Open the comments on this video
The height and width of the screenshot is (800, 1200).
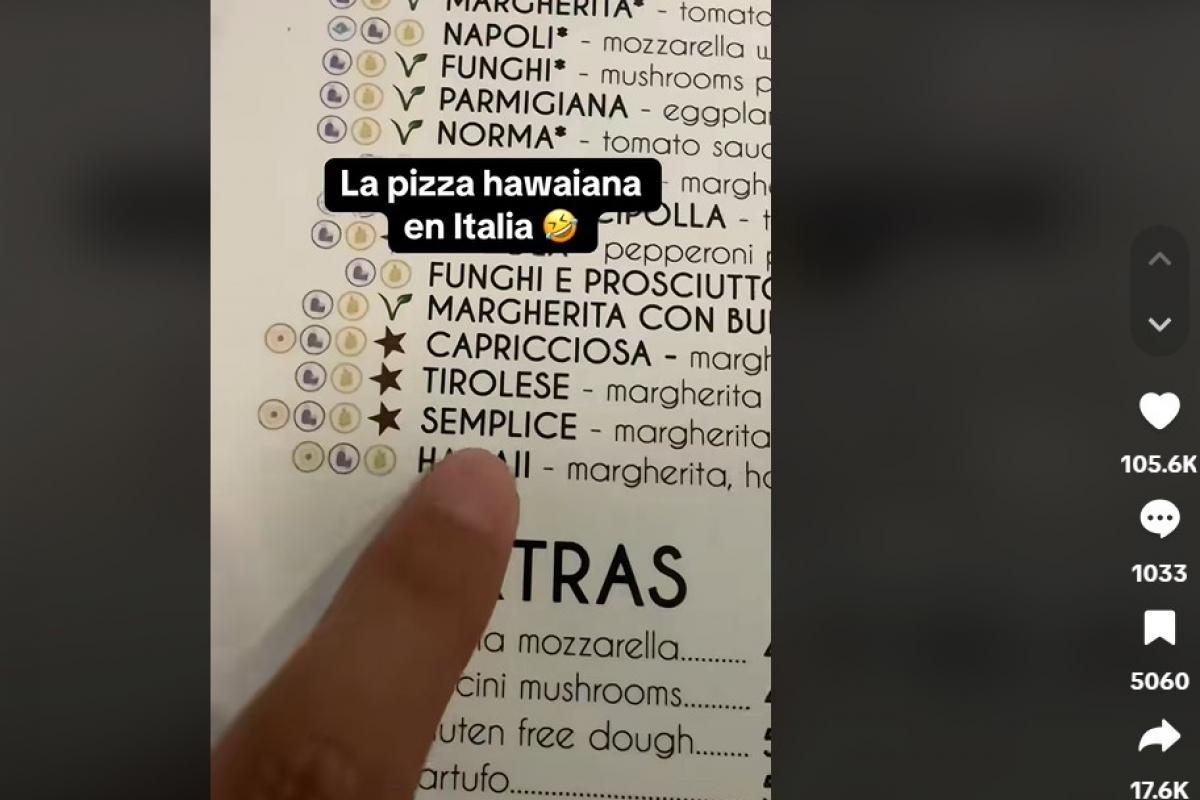pos(1159,519)
